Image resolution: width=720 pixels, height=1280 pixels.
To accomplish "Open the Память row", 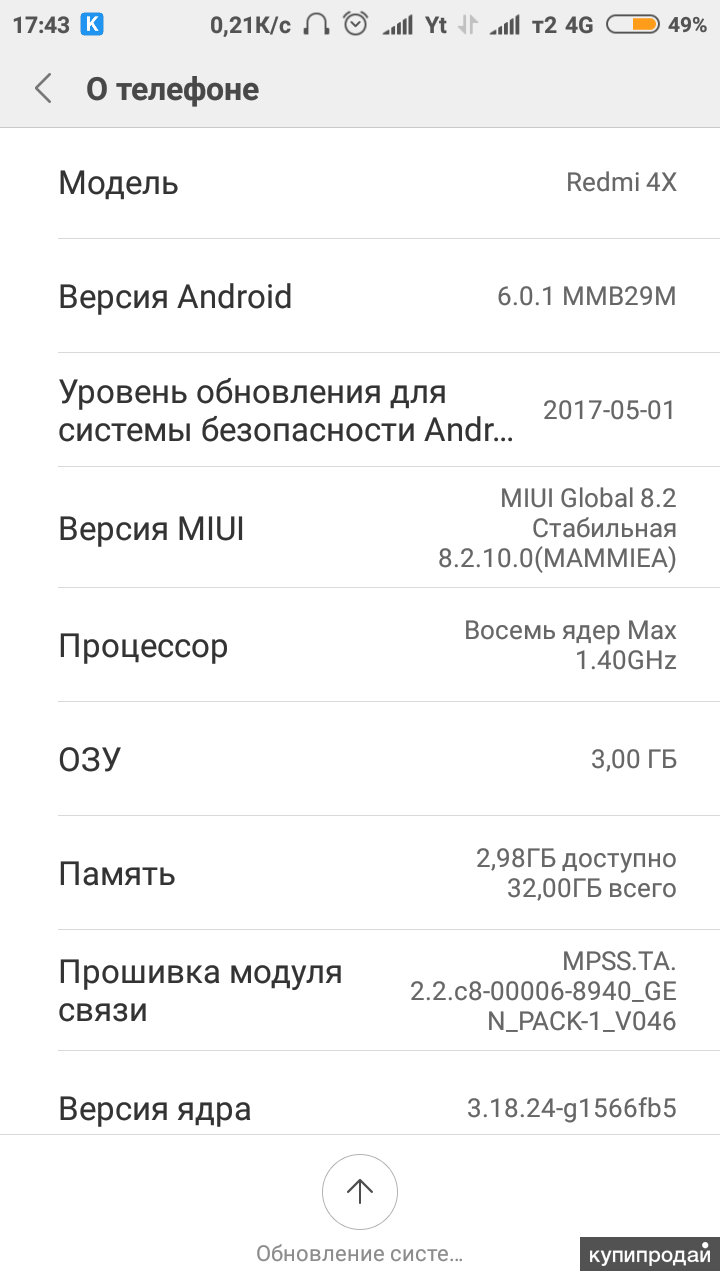I will coord(360,873).
